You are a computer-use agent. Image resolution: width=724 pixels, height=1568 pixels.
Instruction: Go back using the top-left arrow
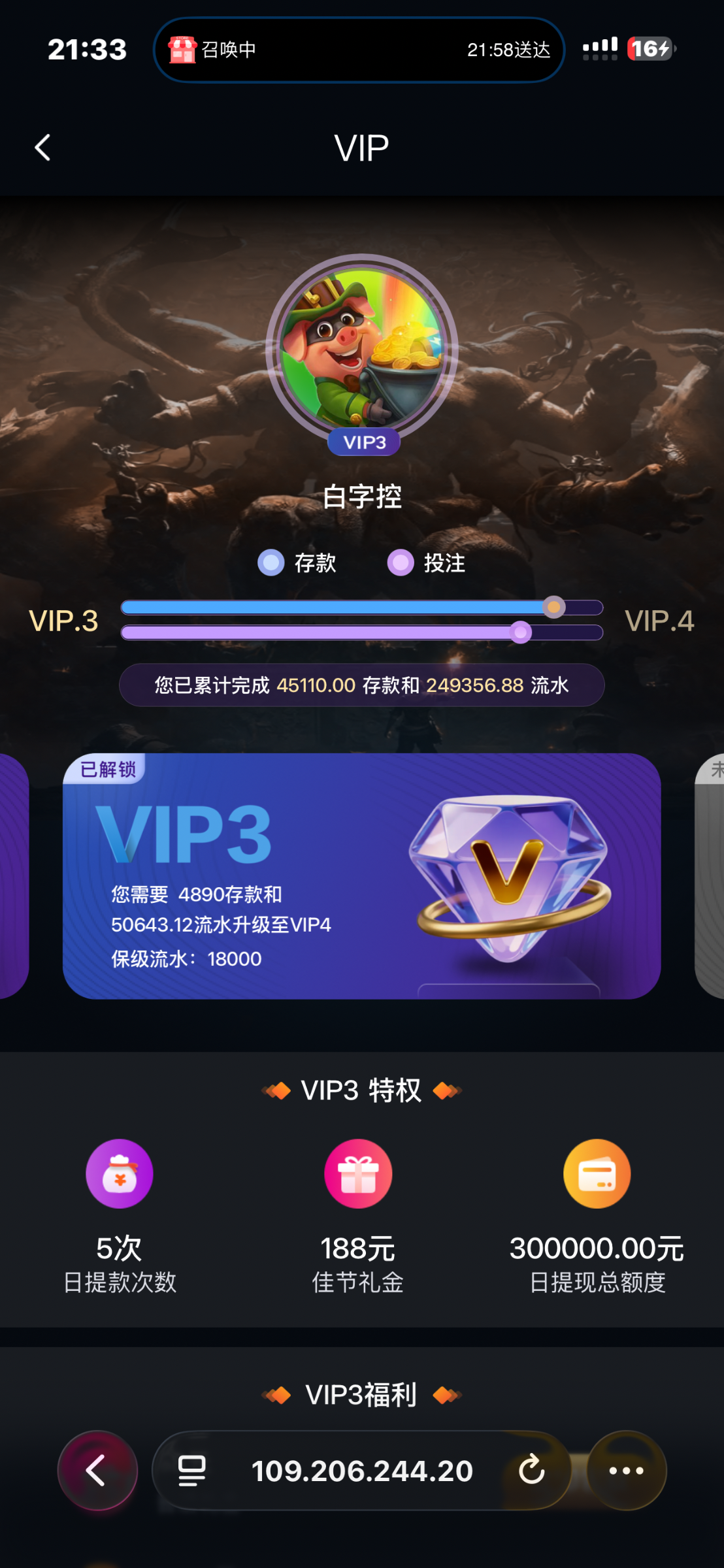[x=43, y=148]
